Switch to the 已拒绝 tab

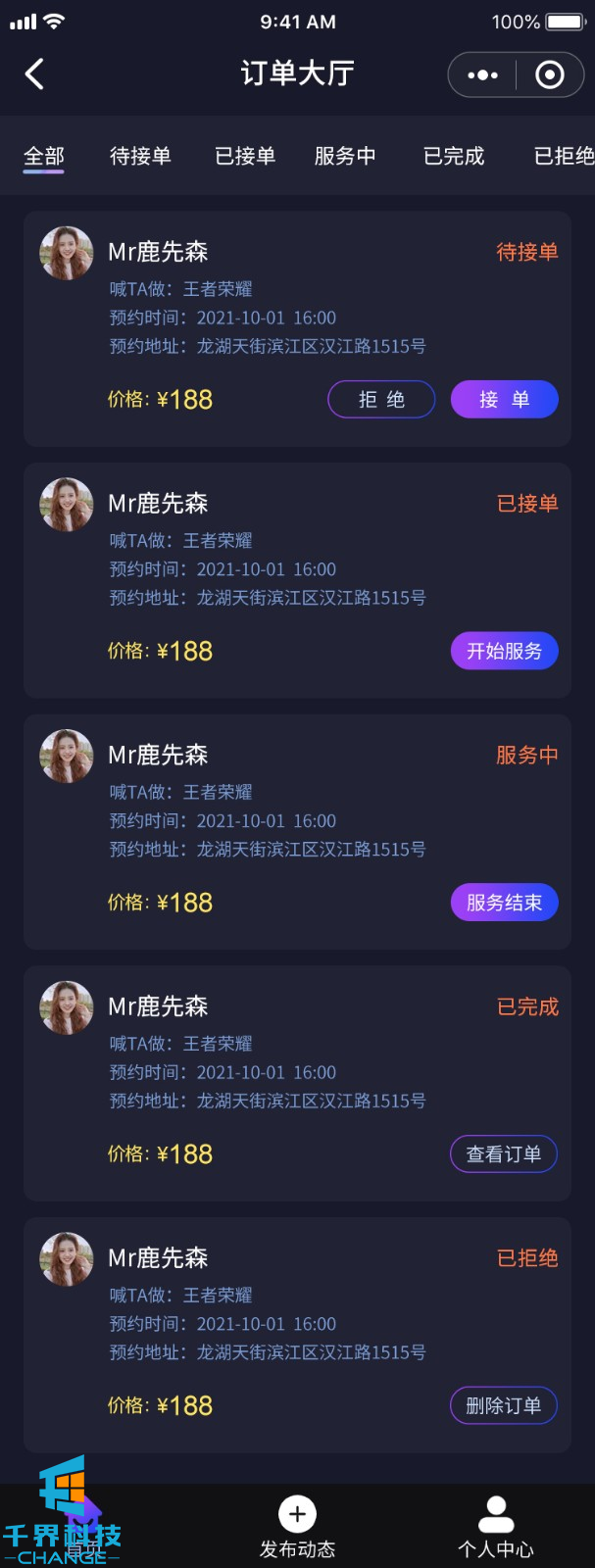(x=563, y=156)
